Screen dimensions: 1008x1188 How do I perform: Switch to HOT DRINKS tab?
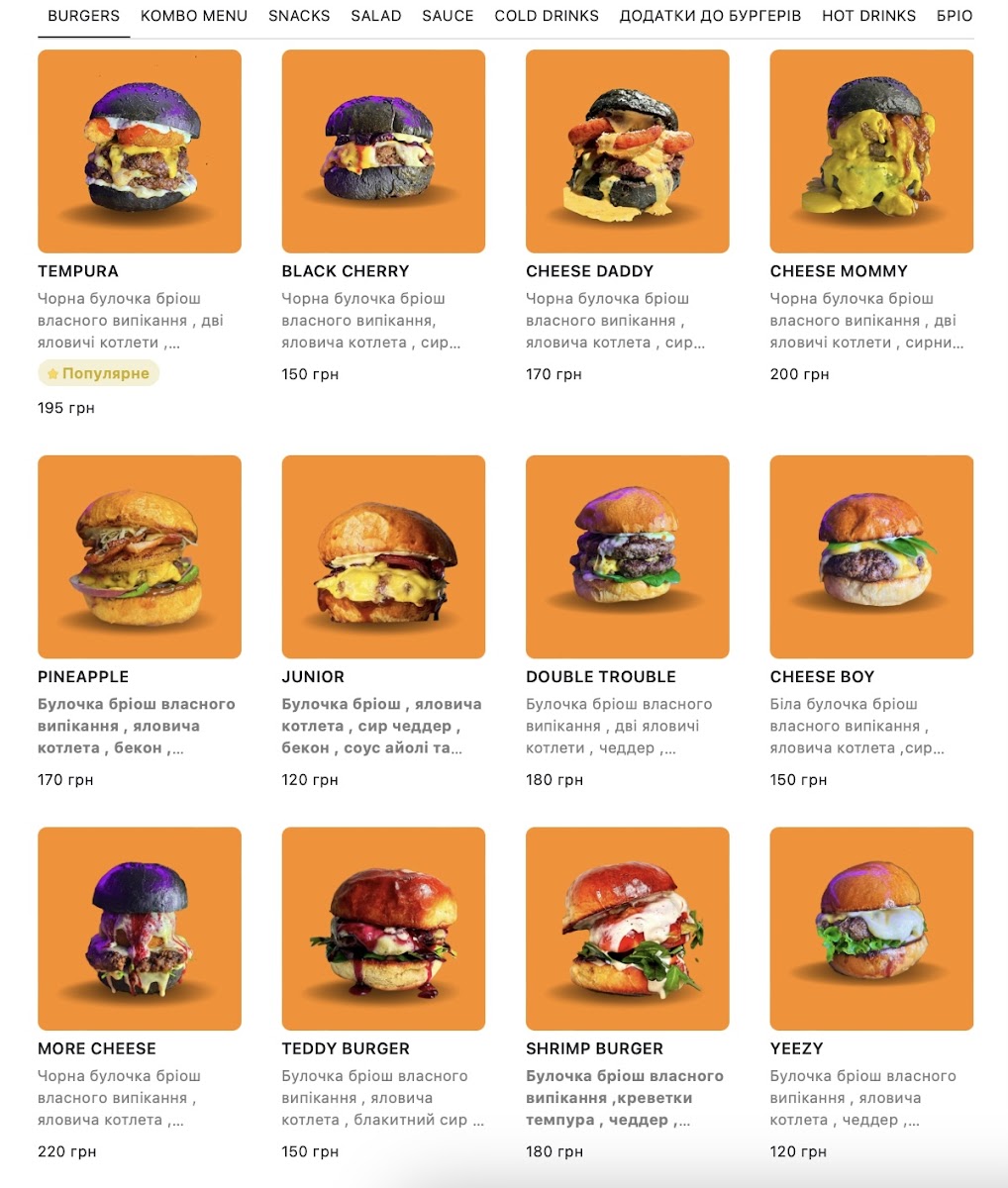click(868, 16)
